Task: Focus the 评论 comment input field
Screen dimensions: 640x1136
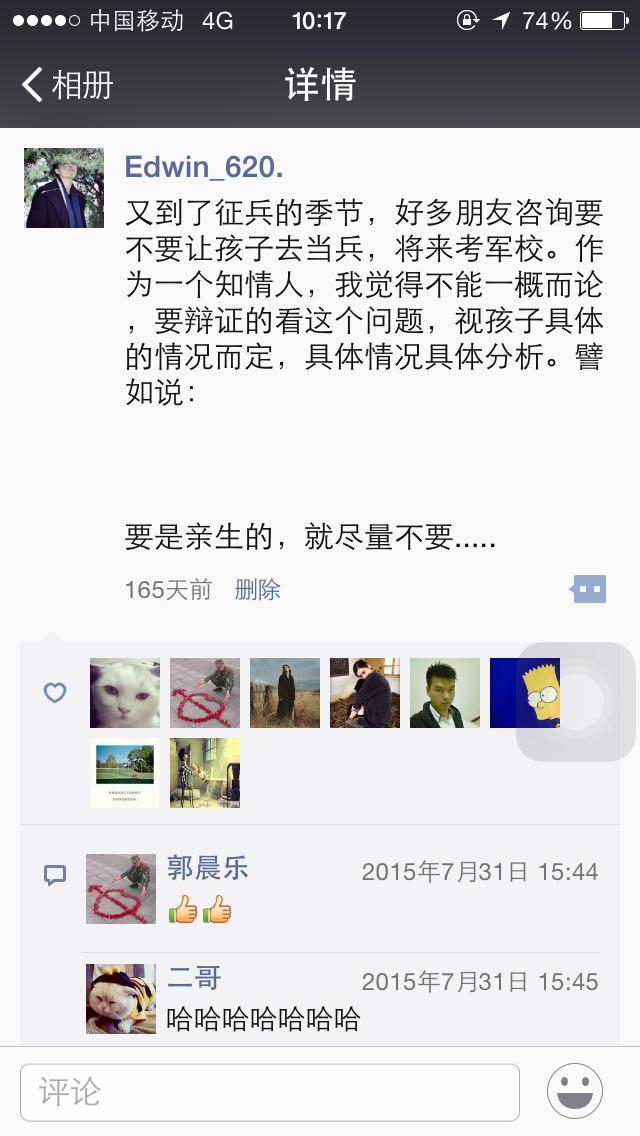Action: pos(270,1092)
